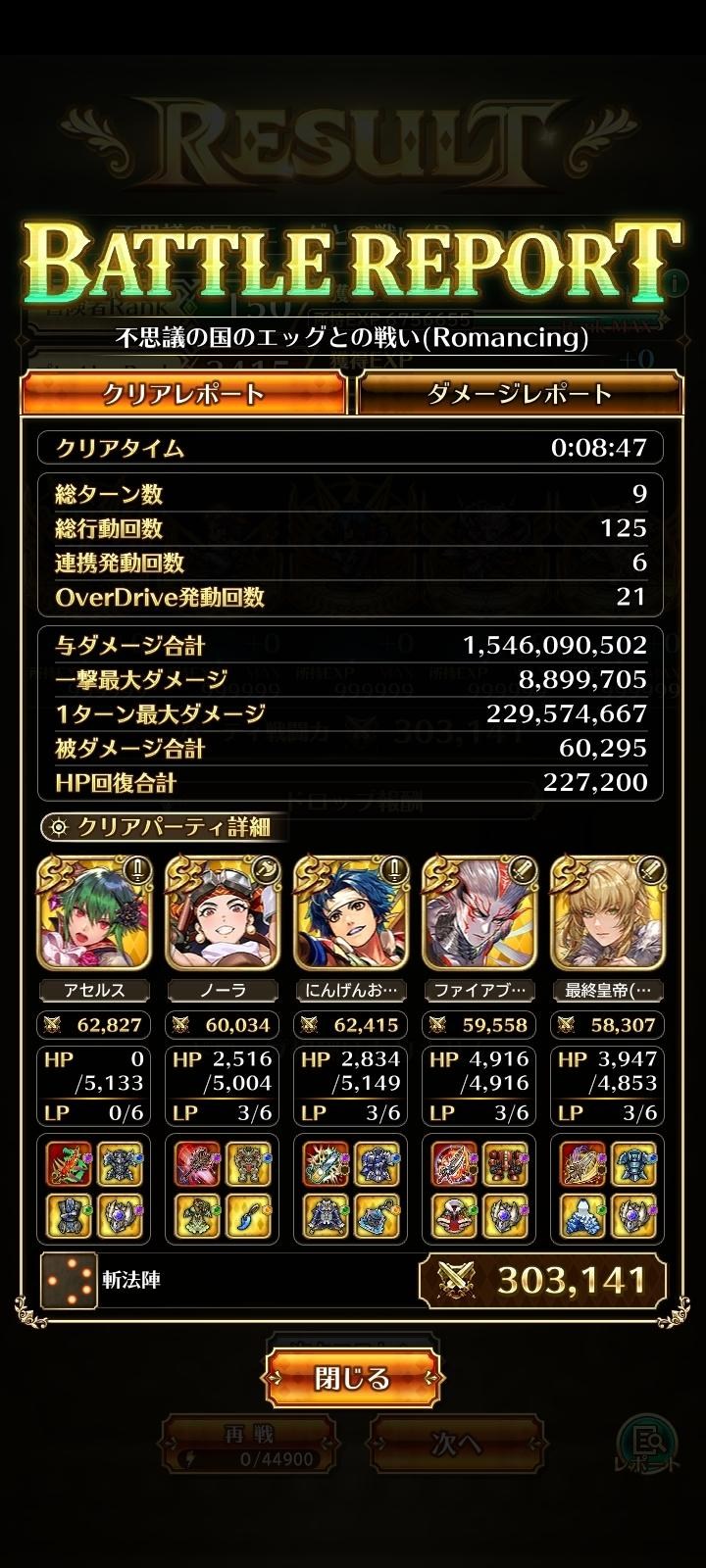Switch to the ダメージレポート tab
This screenshot has width=706, height=1568.
520,394
